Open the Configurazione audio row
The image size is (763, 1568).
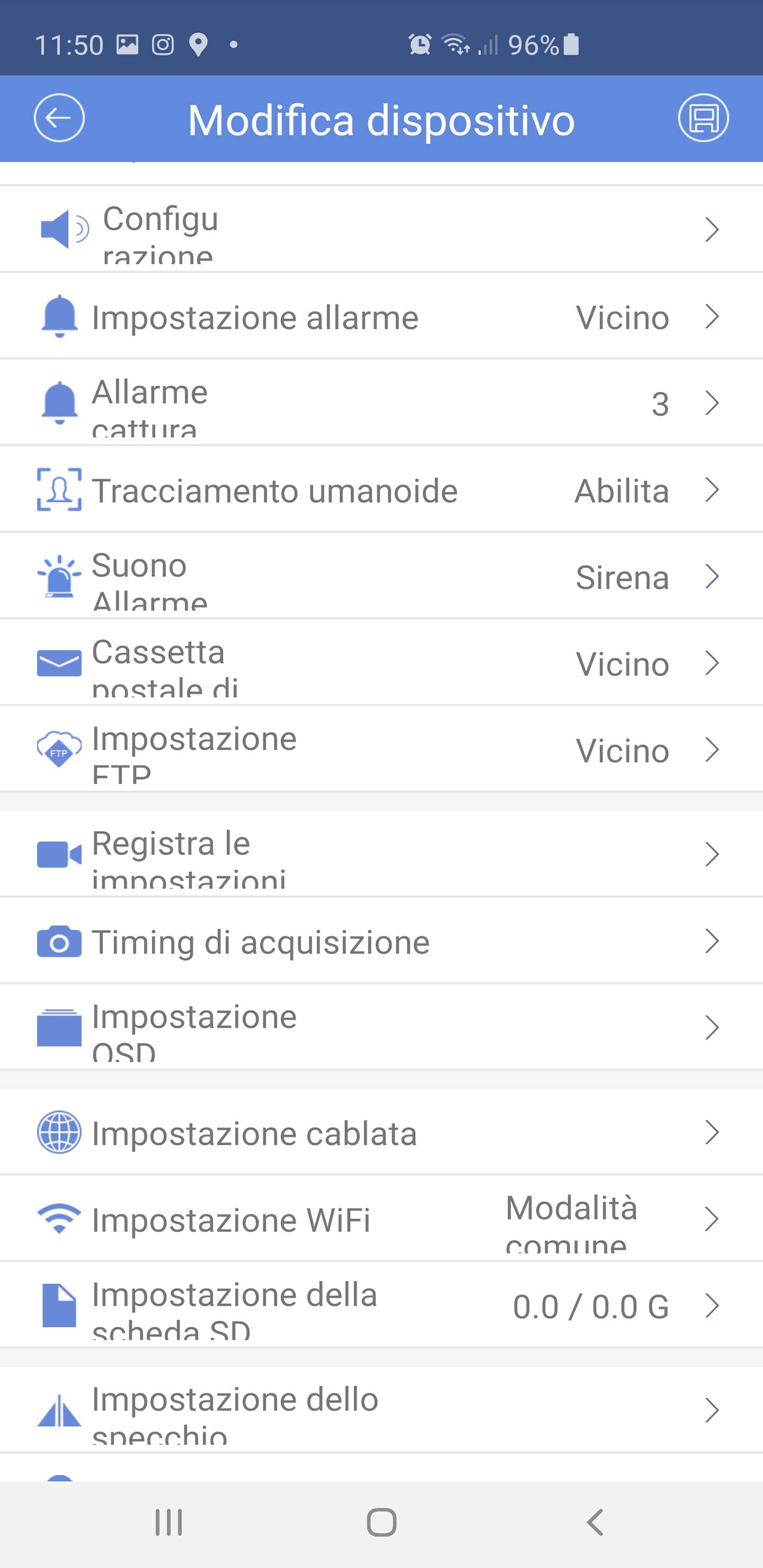(381, 230)
